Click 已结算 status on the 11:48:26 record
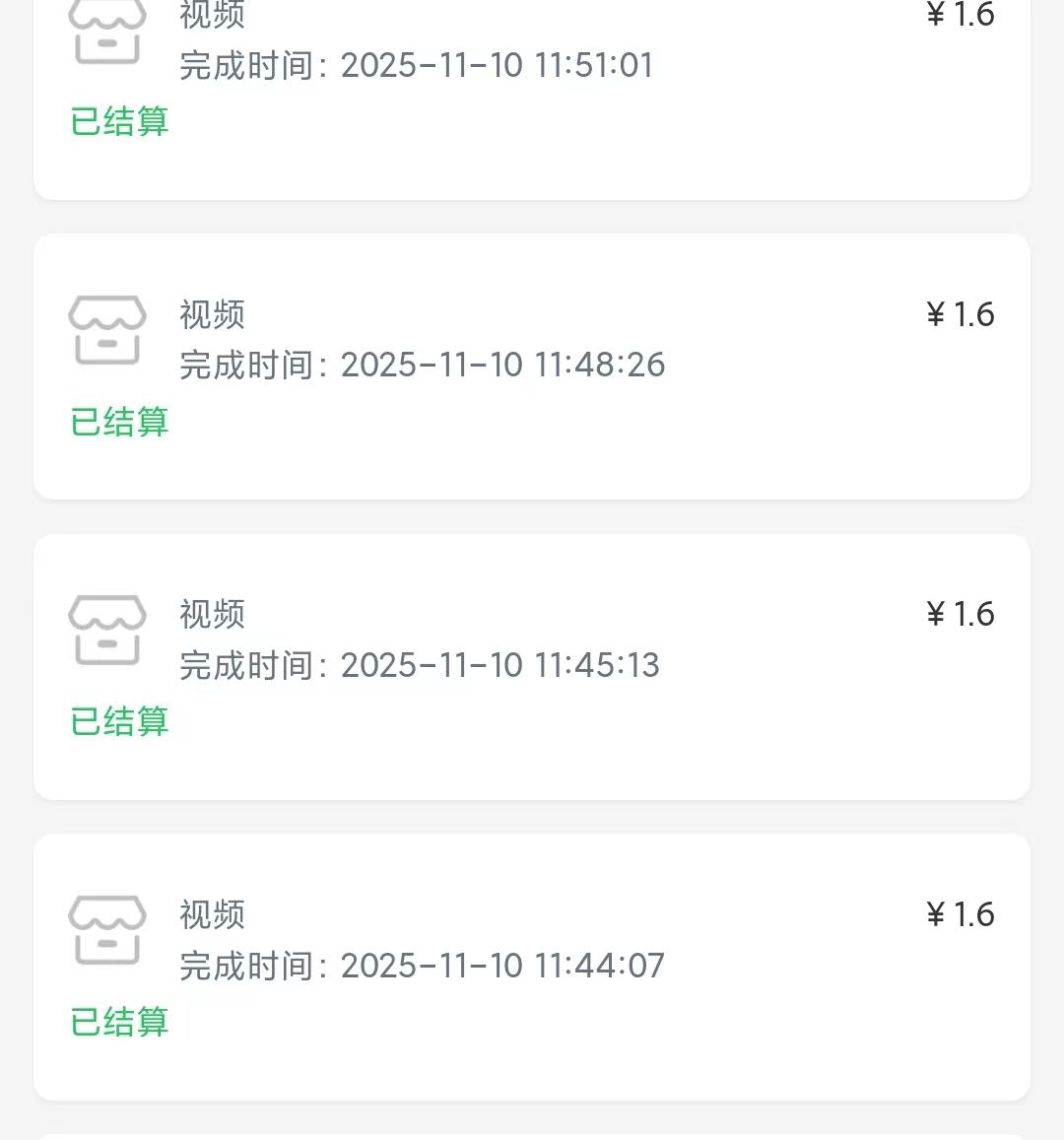 click(x=119, y=422)
